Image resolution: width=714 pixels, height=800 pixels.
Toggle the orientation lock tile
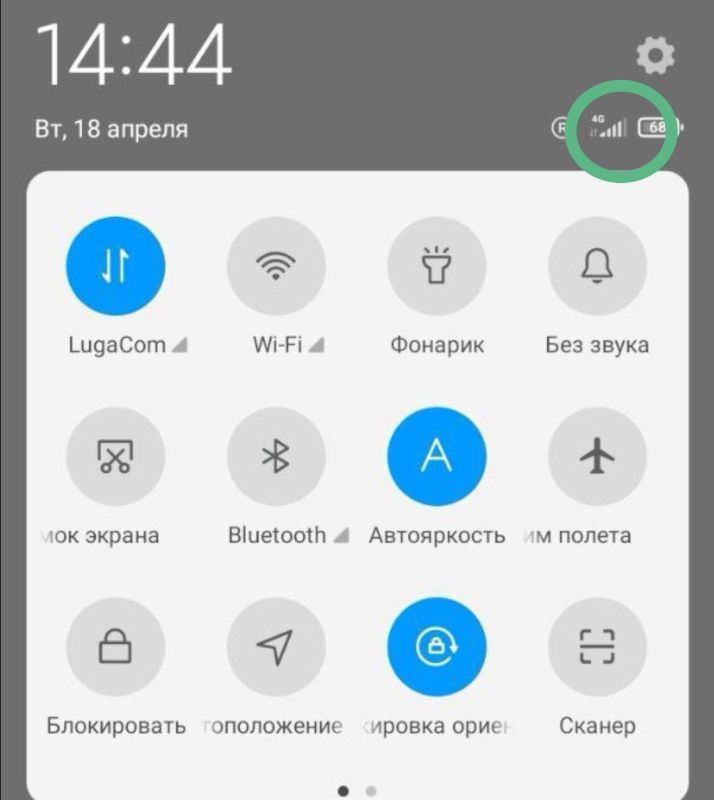click(x=437, y=648)
